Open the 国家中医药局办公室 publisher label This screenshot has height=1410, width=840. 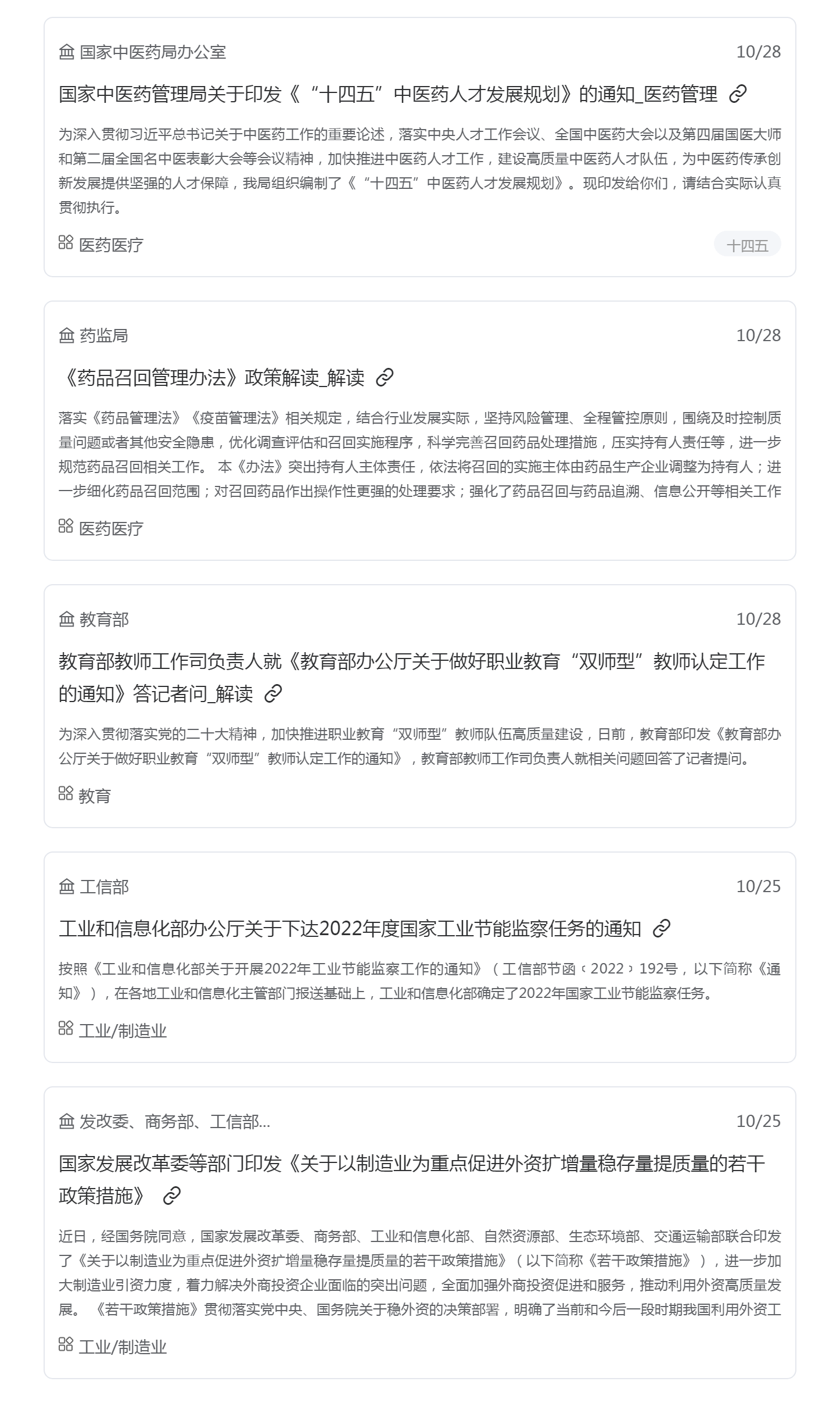[142, 52]
